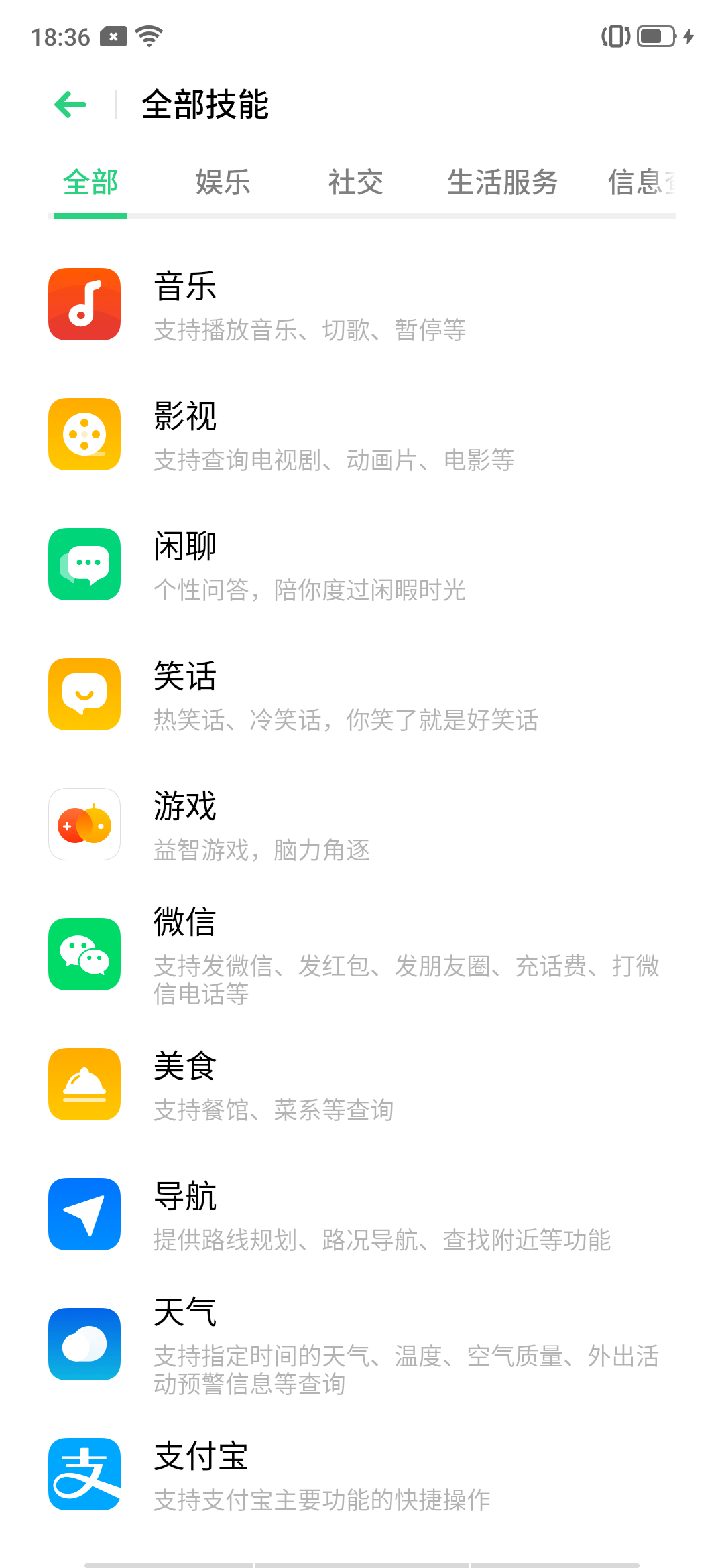This screenshot has width=724, height=1568.
Task: Switch to the 娱乐 tab
Action: (223, 182)
